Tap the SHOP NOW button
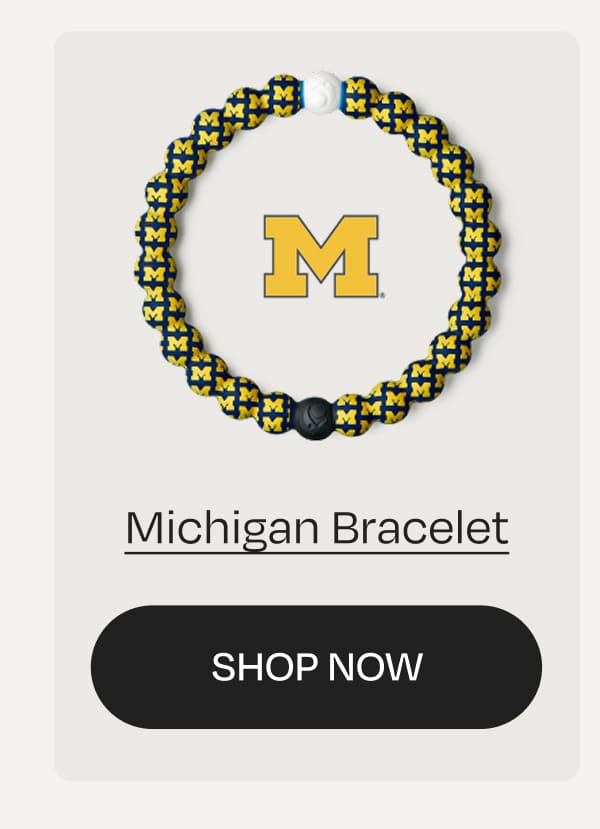 coord(316,667)
